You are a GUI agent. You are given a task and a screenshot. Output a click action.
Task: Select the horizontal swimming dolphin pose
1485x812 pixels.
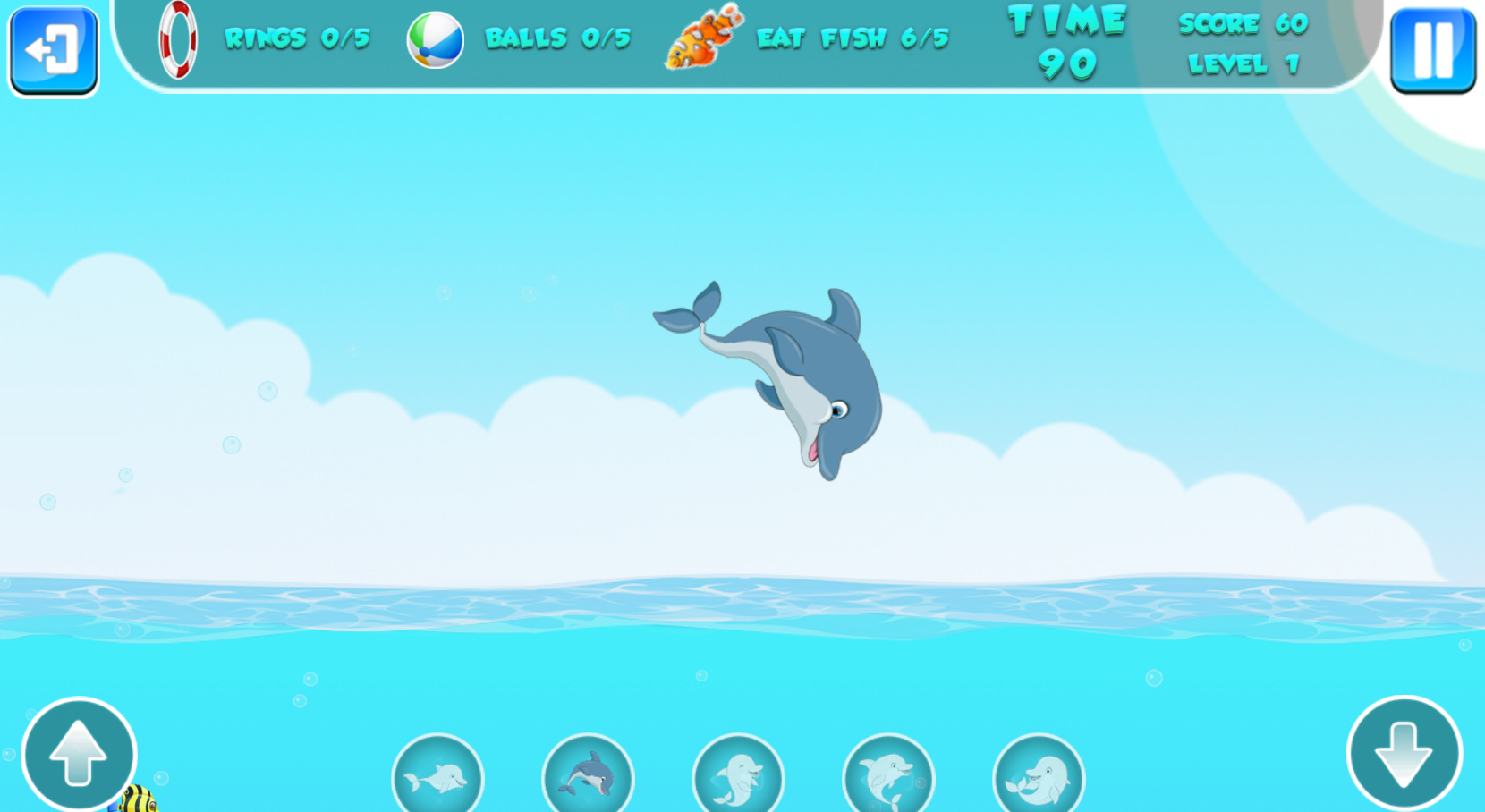point(437,776)
